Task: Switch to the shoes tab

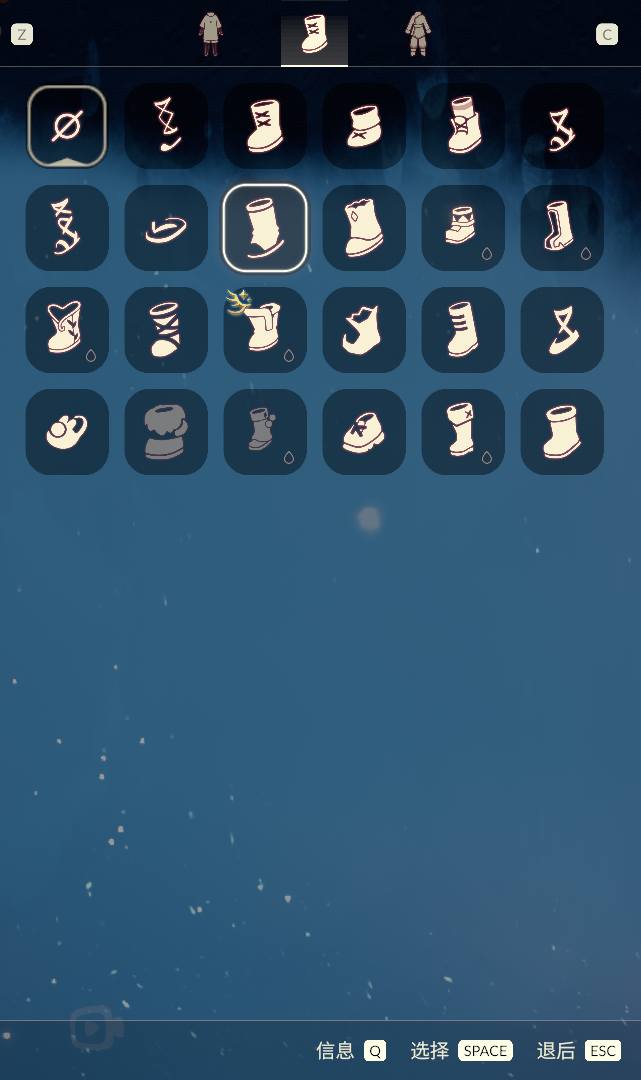Action: 314,33
